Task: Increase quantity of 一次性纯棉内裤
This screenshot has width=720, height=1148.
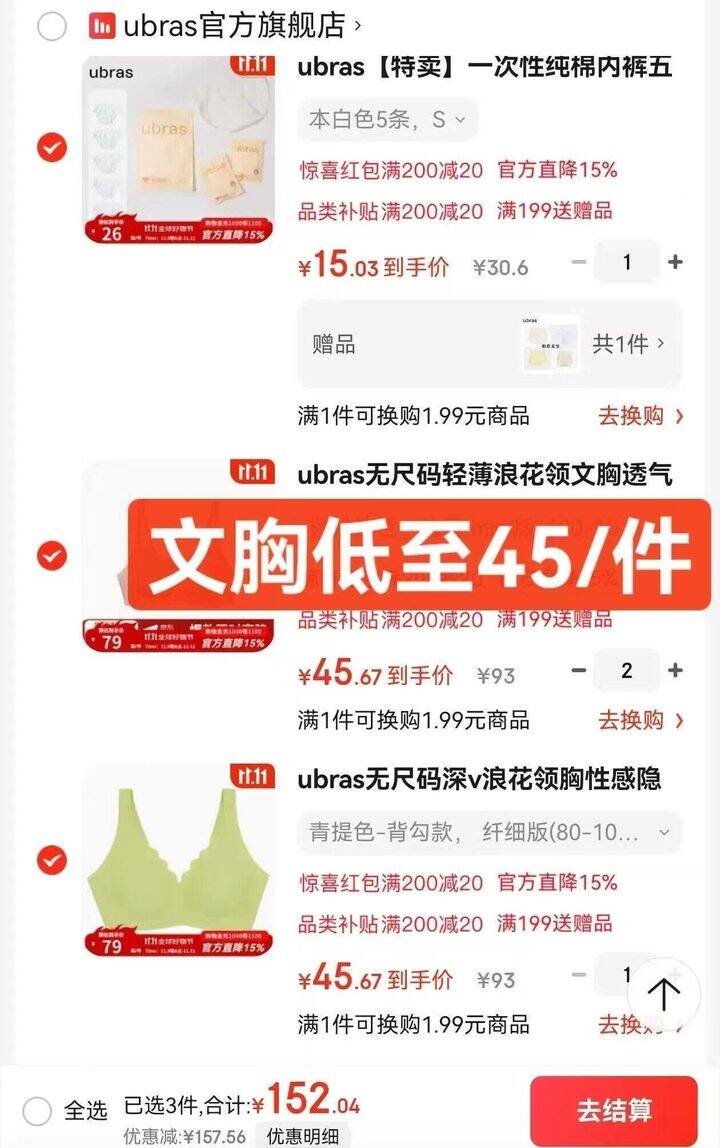Action: (x=675, y=262)
